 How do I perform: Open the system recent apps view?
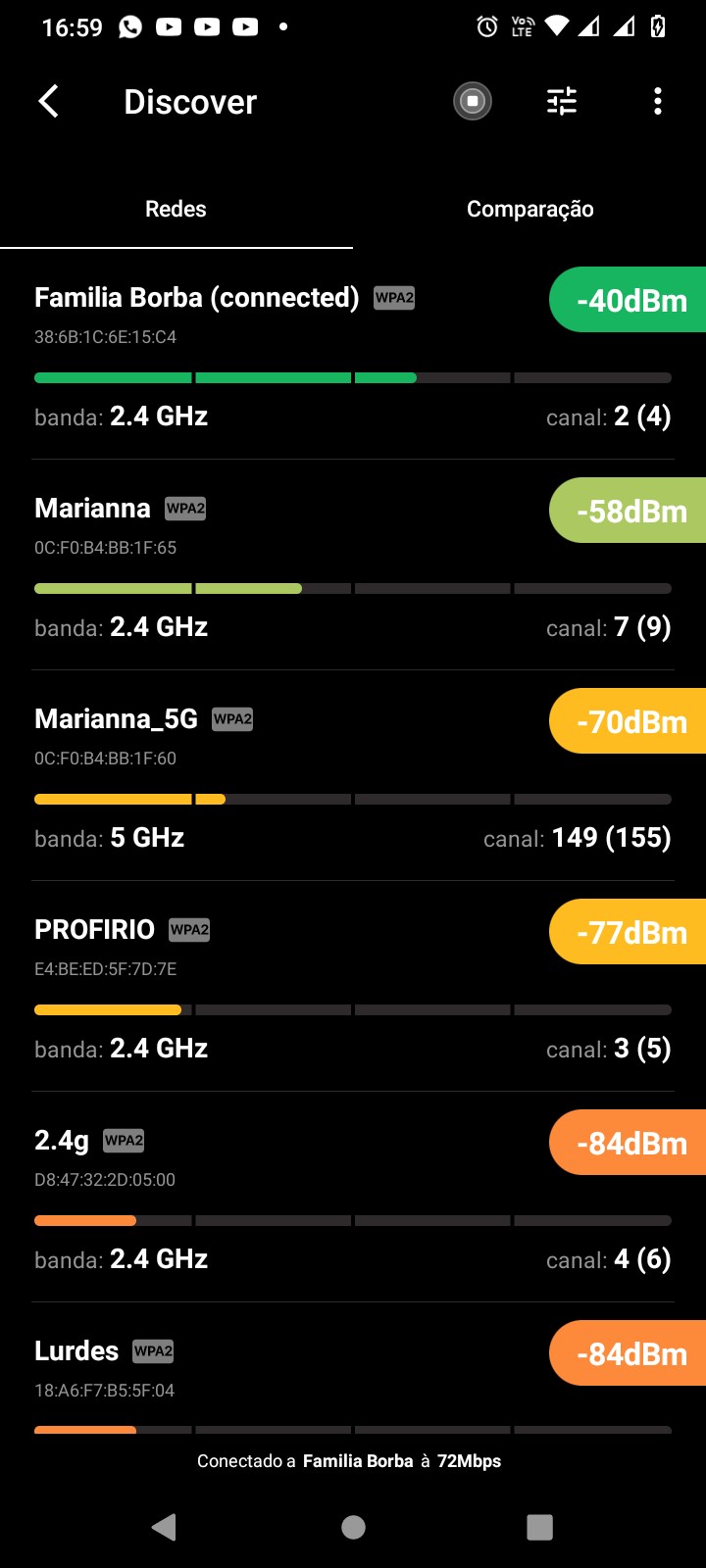[x=539, y=1527]
